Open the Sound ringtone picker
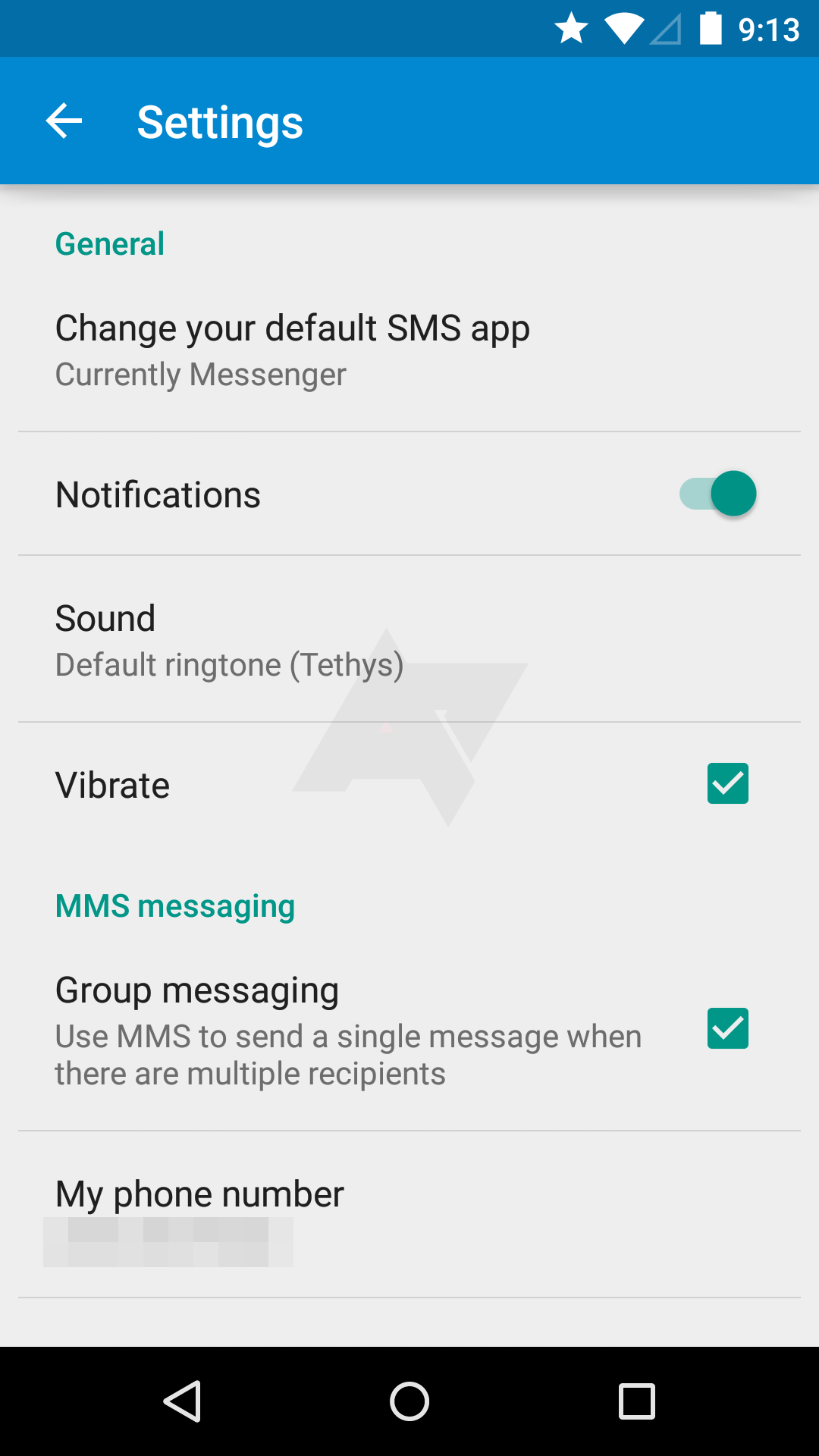819x1456 pixels. [227, 639]
